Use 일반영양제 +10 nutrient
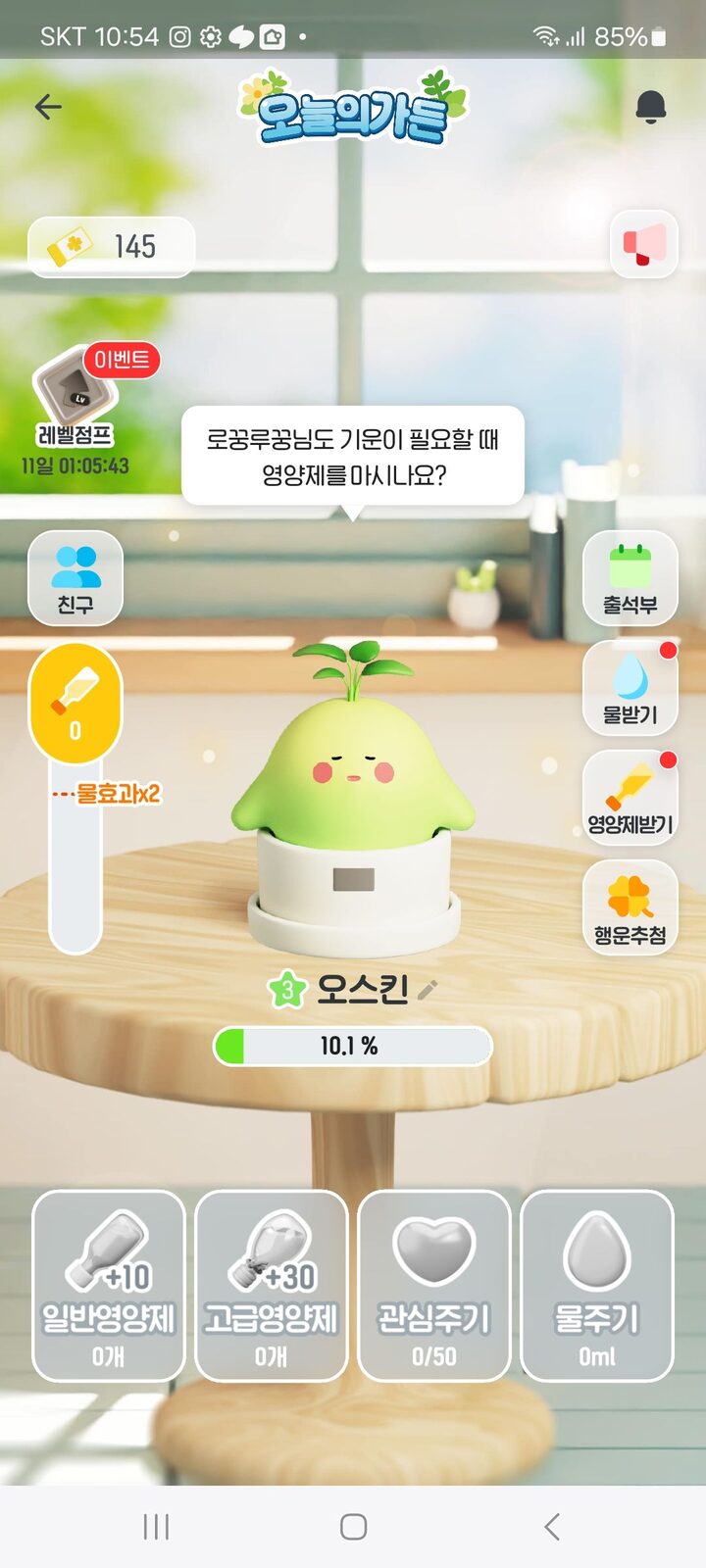 (x=109, y=1286)
